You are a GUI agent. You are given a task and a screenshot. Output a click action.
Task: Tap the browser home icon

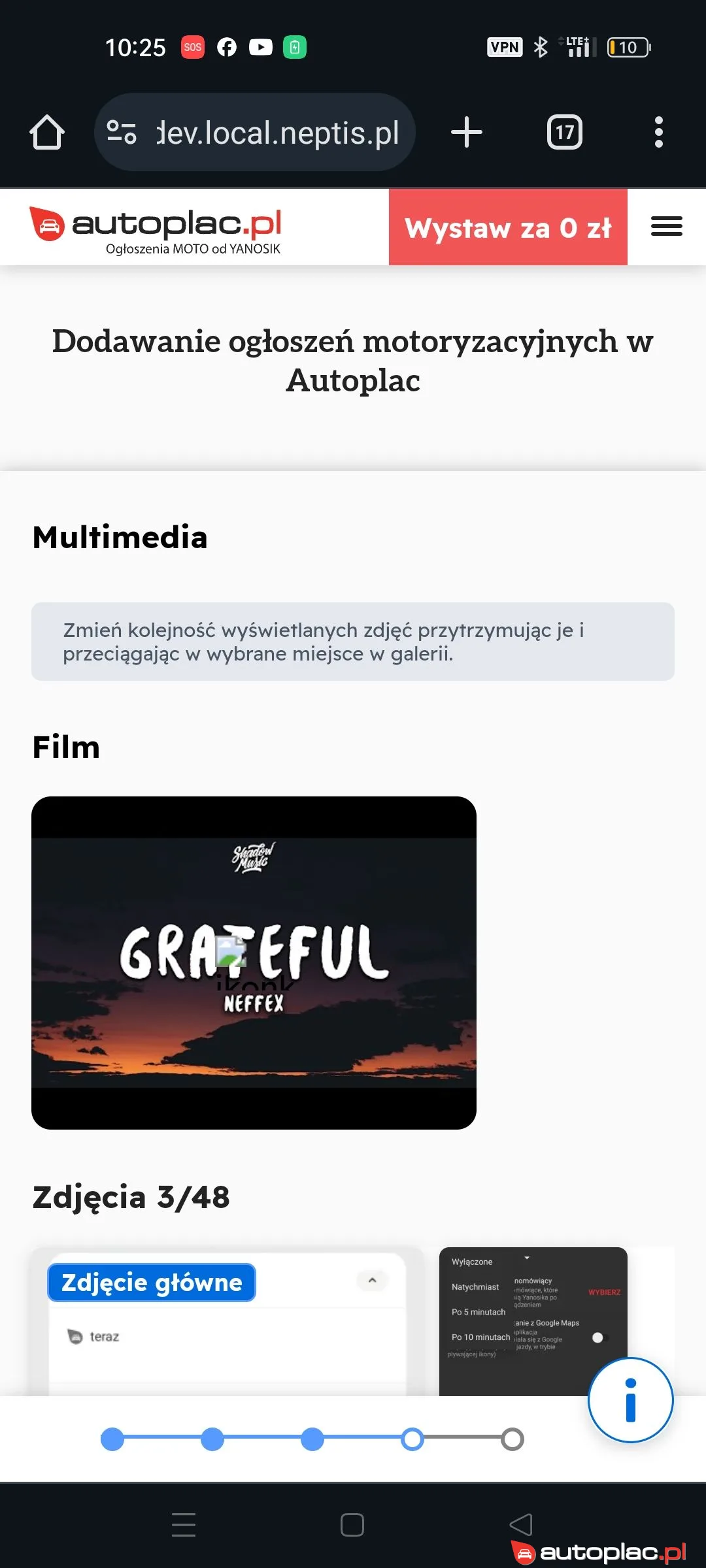pos(47,133)
